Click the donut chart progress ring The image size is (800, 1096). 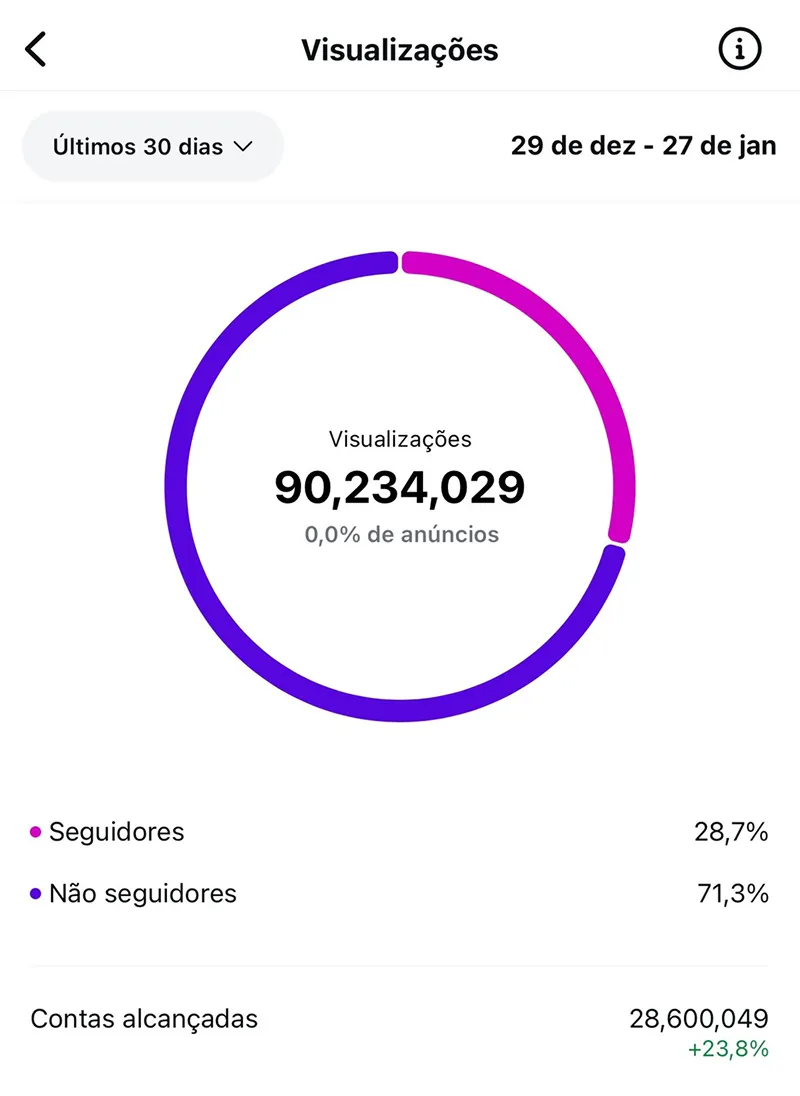[x=400, y=706]
